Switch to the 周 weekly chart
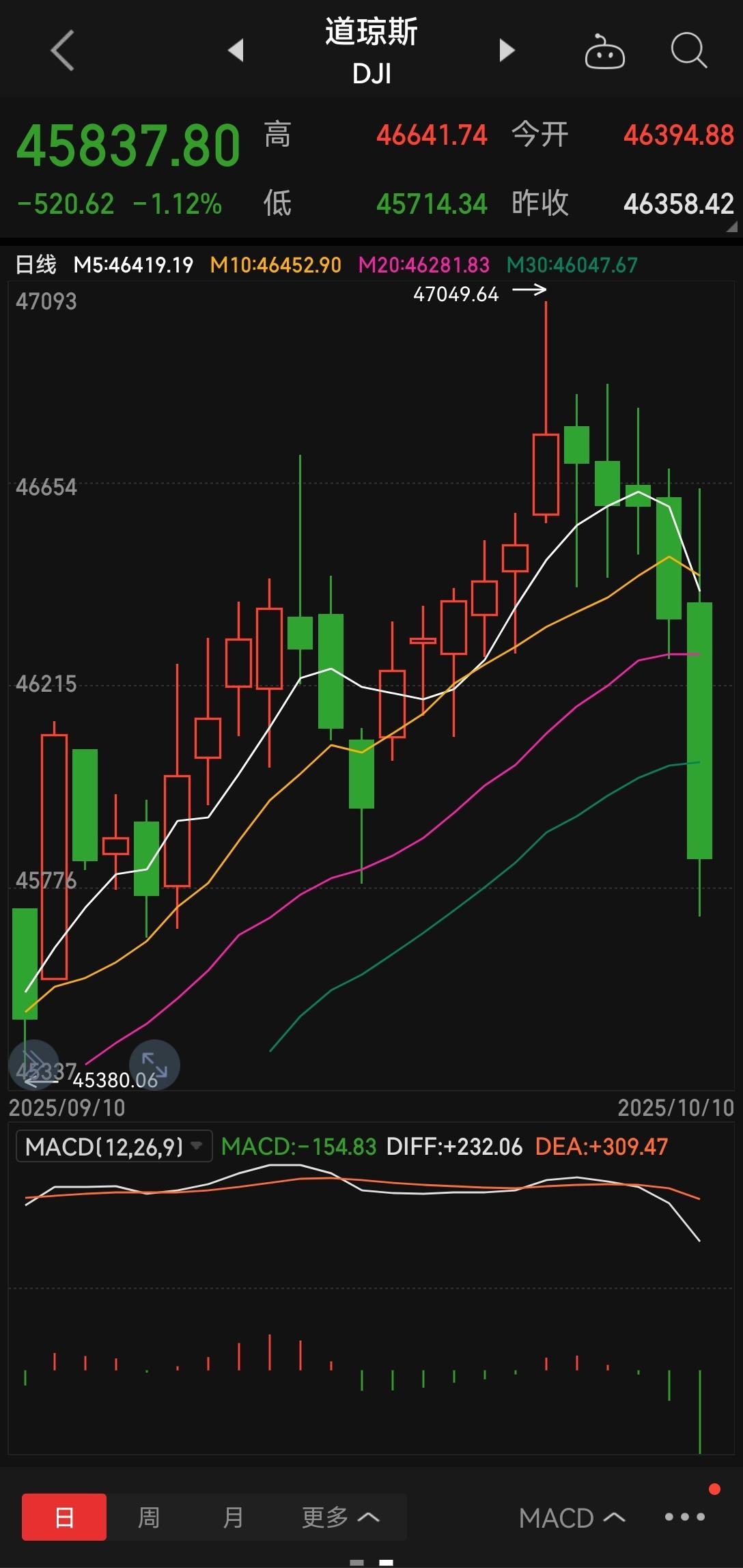 [x=149, y=1517]
